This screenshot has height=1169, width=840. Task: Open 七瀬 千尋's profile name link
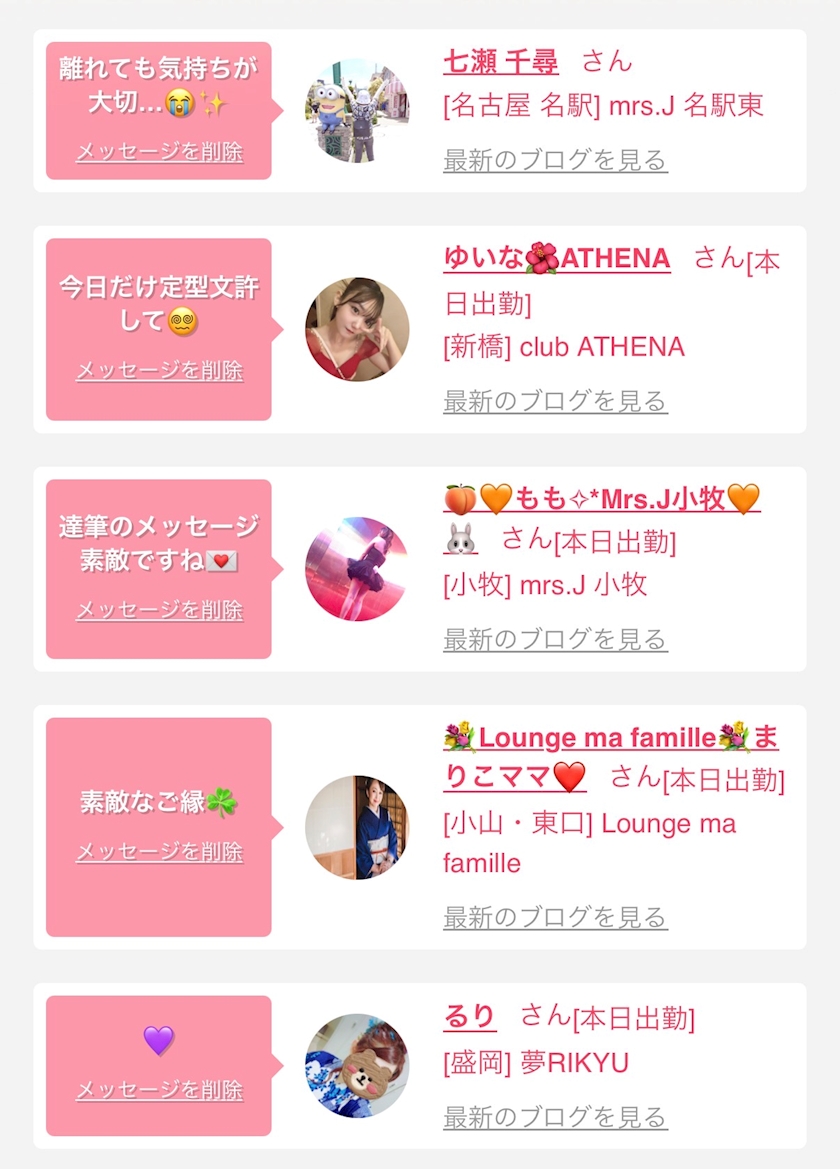click(500, 61)
